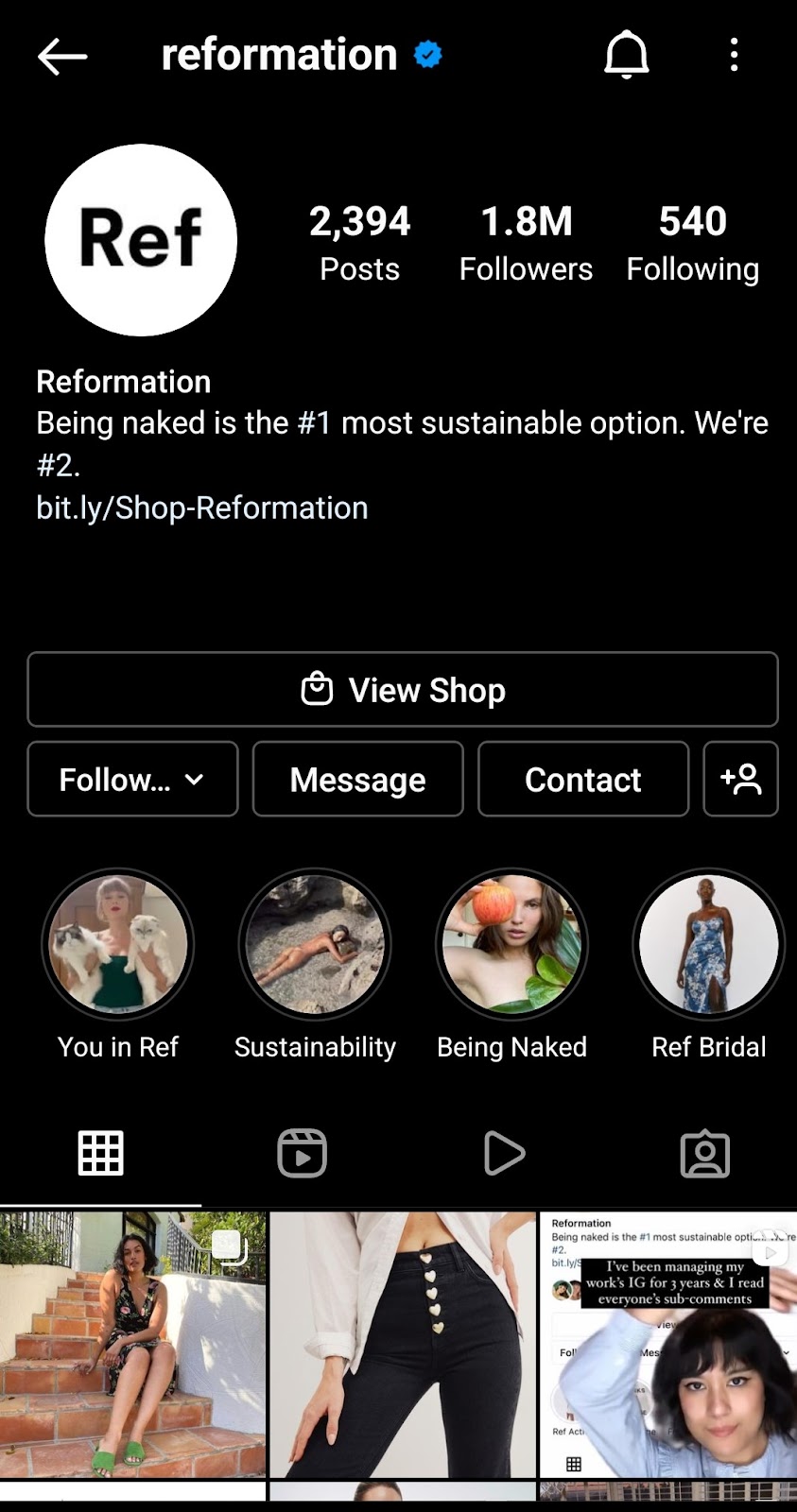Open the three-dot overflow menu
The height and width of the screenshot is (1512, 797).
click(x=734, y=55)
